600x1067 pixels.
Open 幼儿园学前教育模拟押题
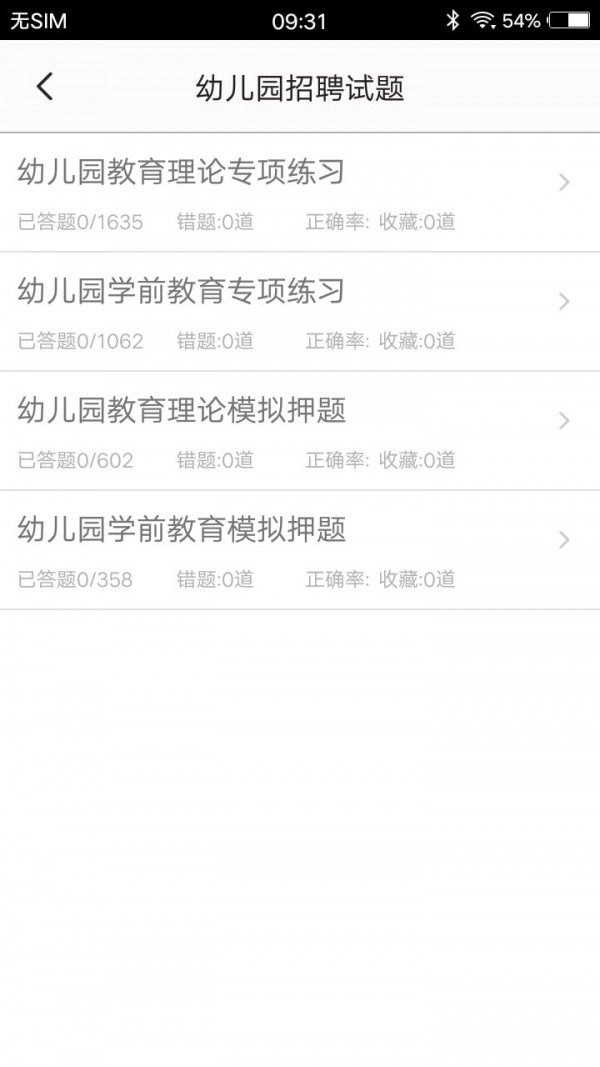point(300,550)
